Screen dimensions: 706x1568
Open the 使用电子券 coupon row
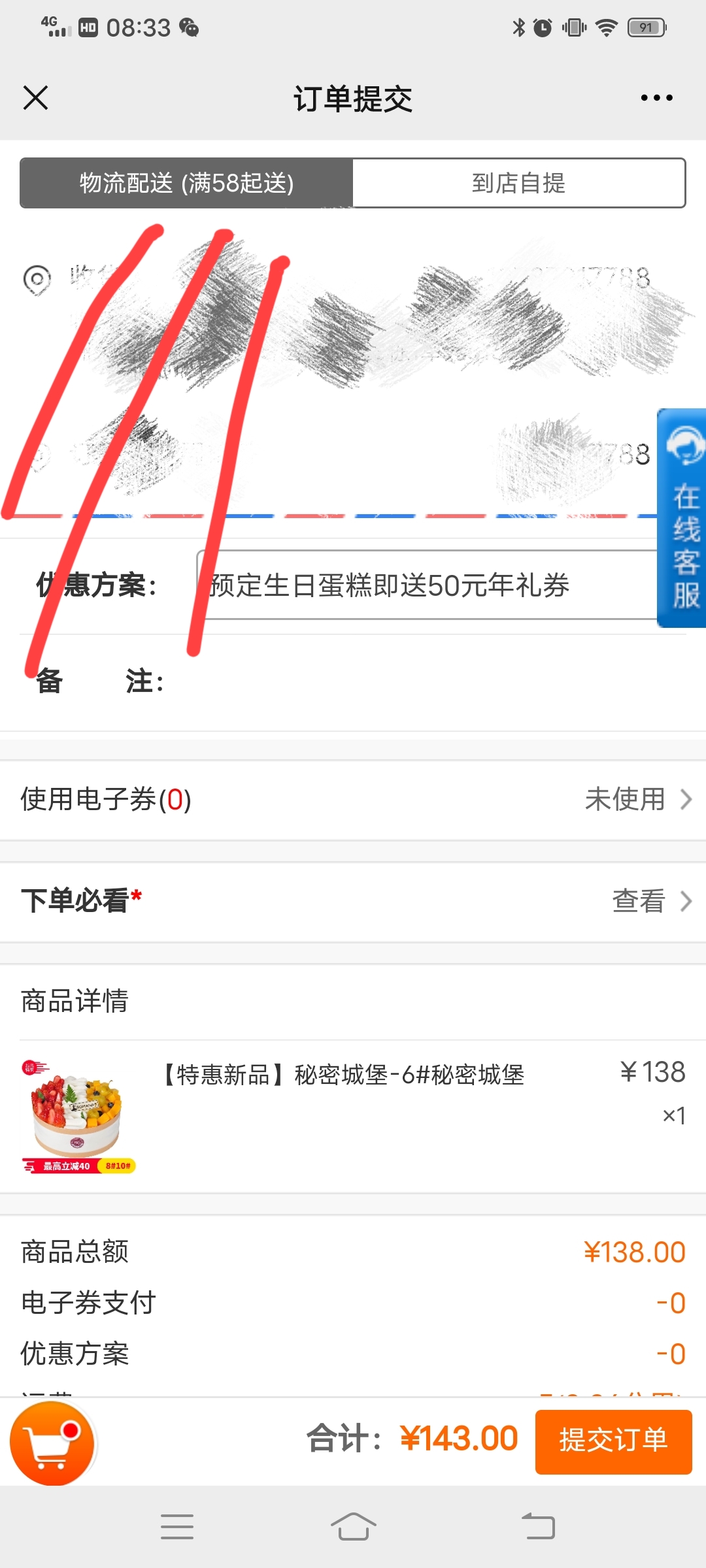[353, 800]
